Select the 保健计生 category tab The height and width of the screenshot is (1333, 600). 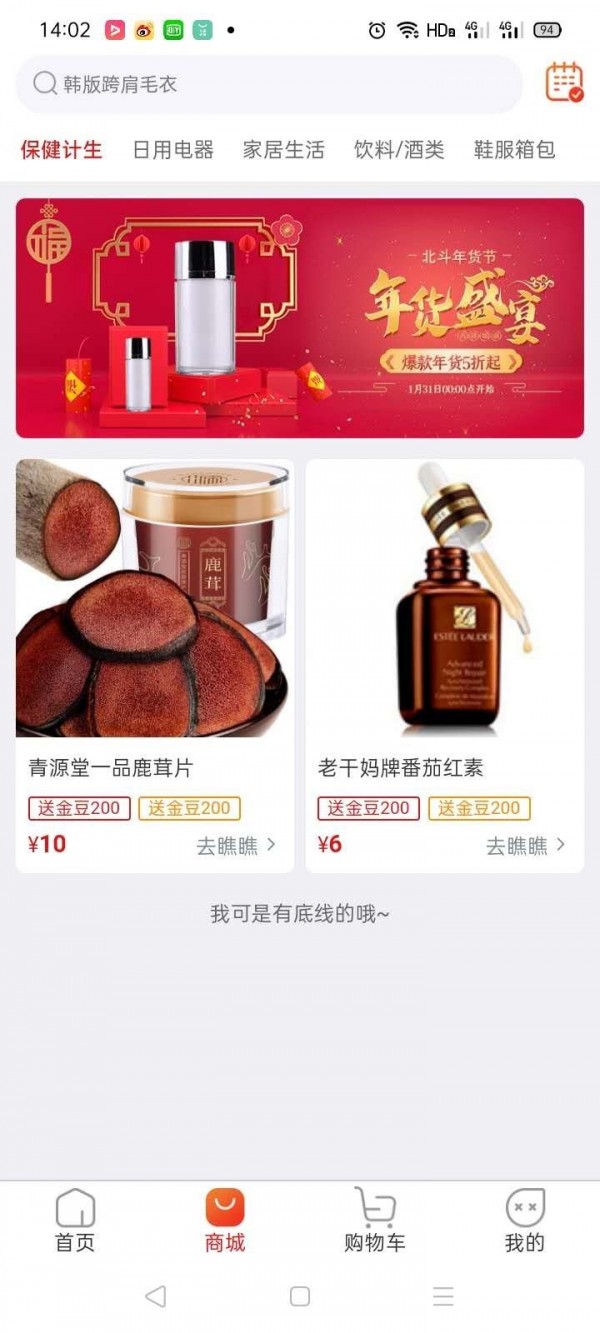pyautogui.click(x=62, y=150)
